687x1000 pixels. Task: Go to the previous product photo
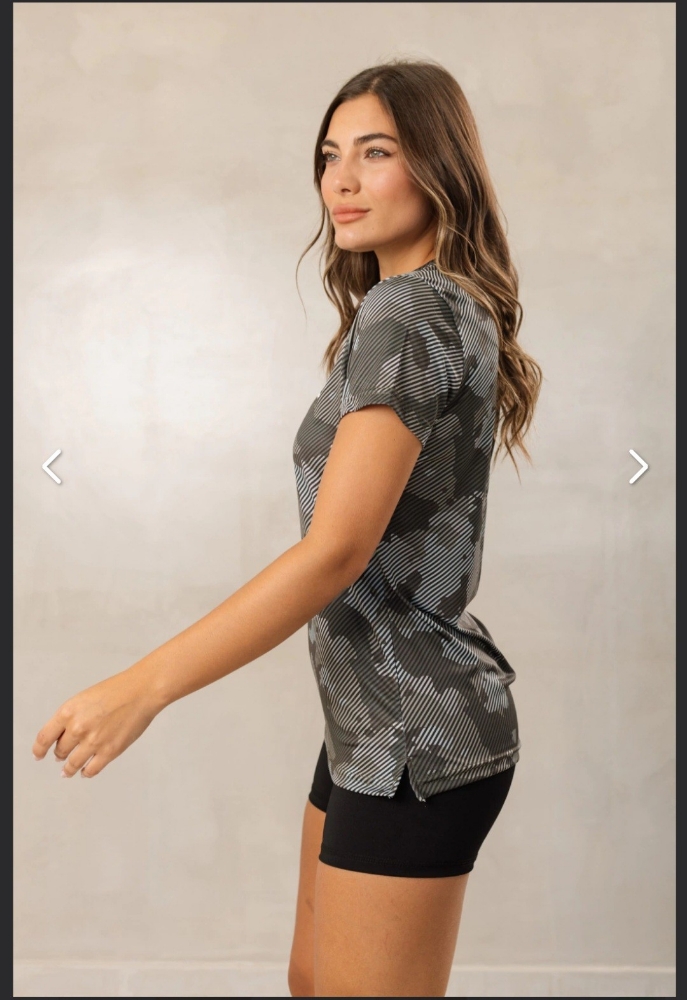(52, 467)
